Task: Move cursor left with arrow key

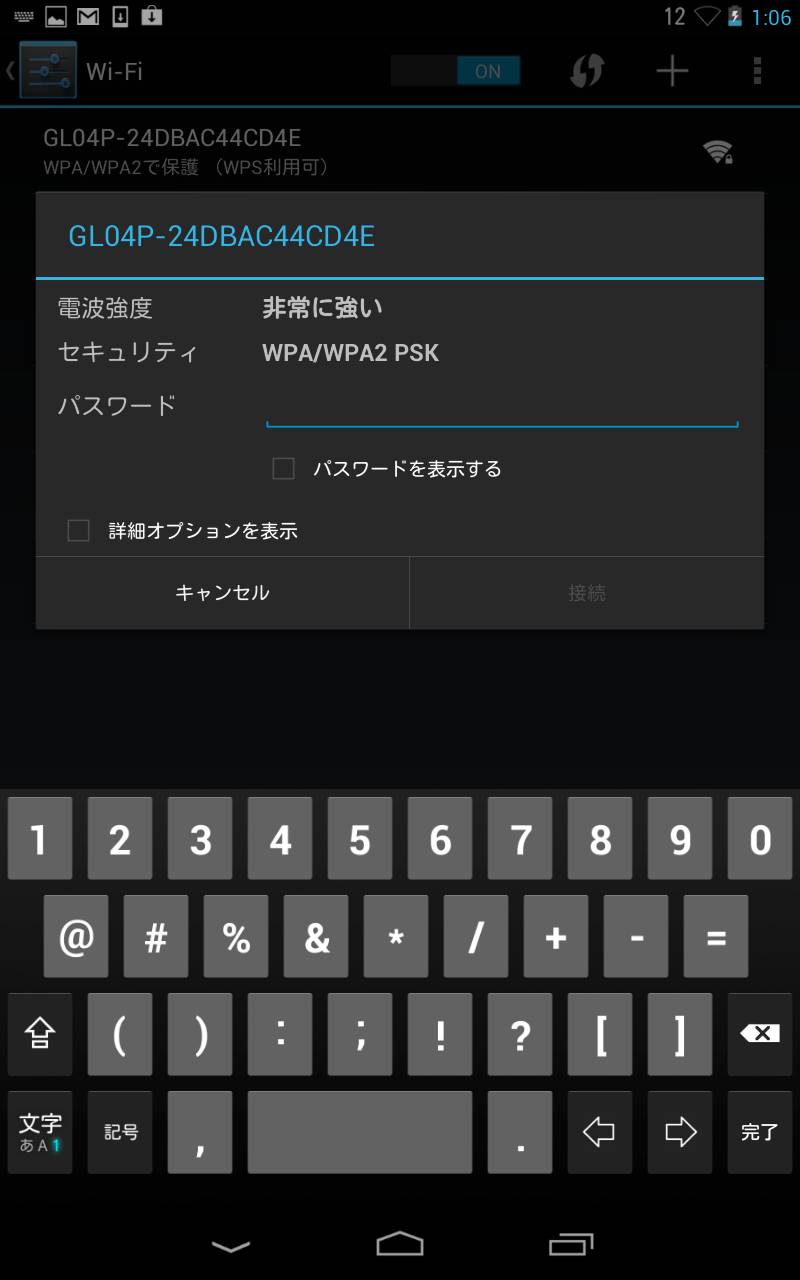Action: coord(600,1132)
